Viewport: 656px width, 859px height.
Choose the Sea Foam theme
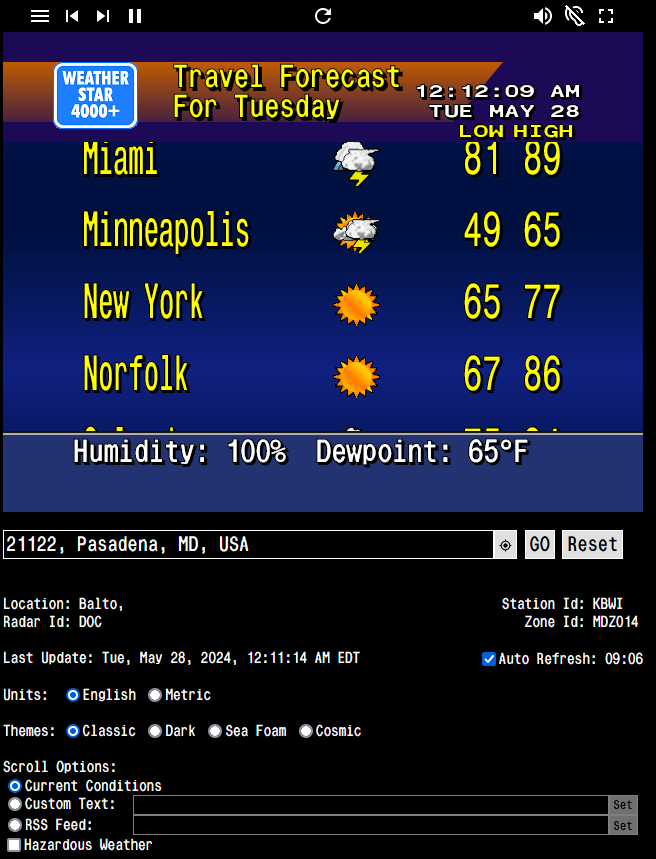point(215,731)
